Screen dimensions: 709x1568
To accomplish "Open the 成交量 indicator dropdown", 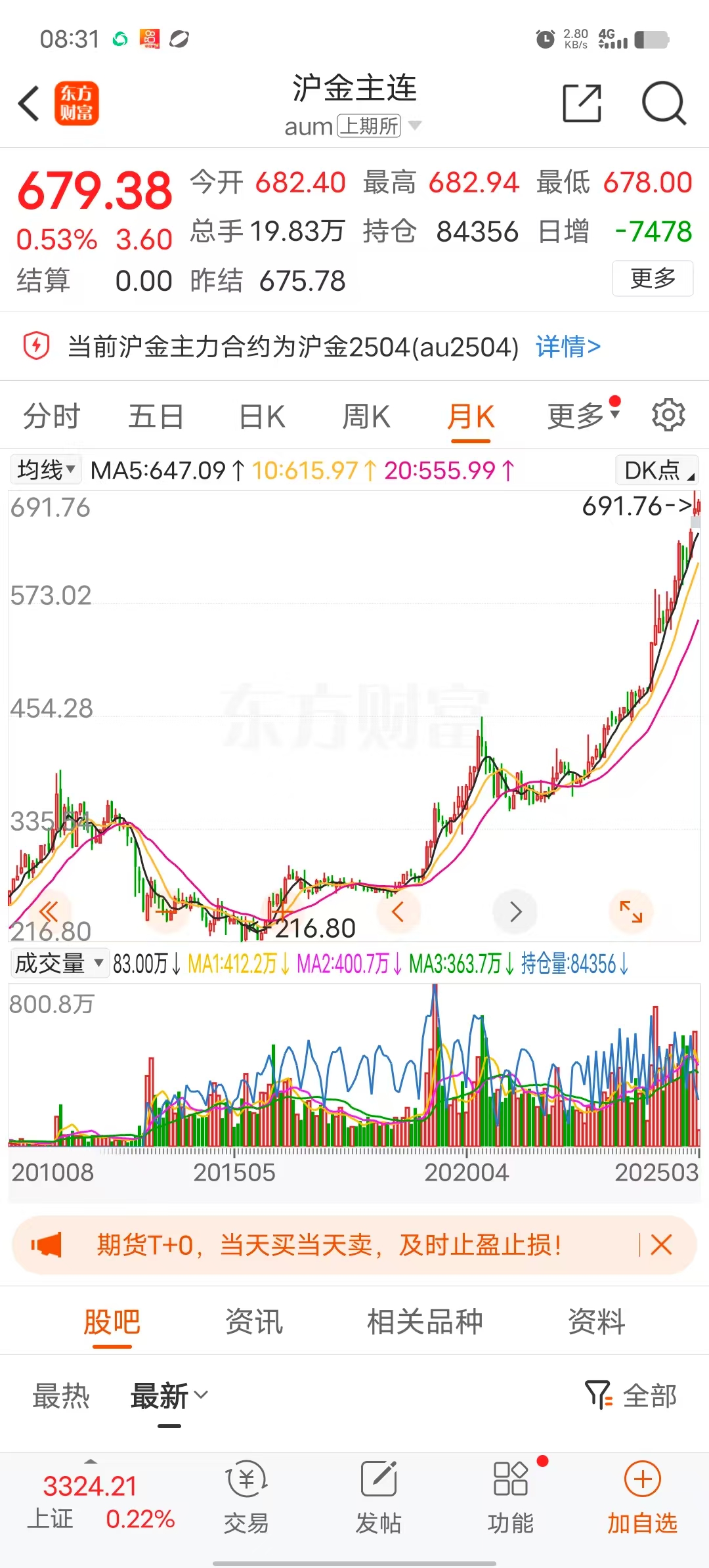I will click(59, 963).
